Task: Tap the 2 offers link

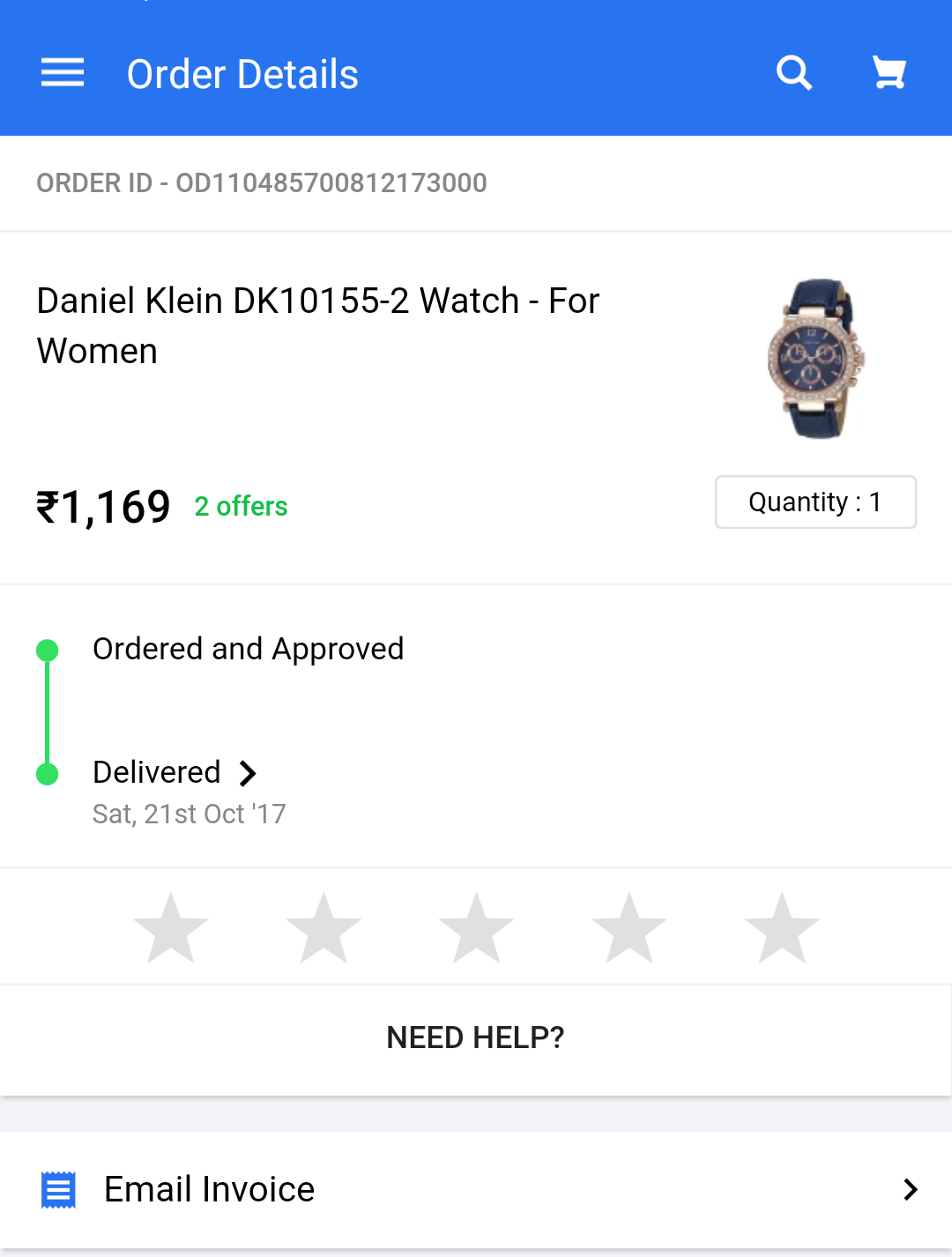Action: (241, 507)
